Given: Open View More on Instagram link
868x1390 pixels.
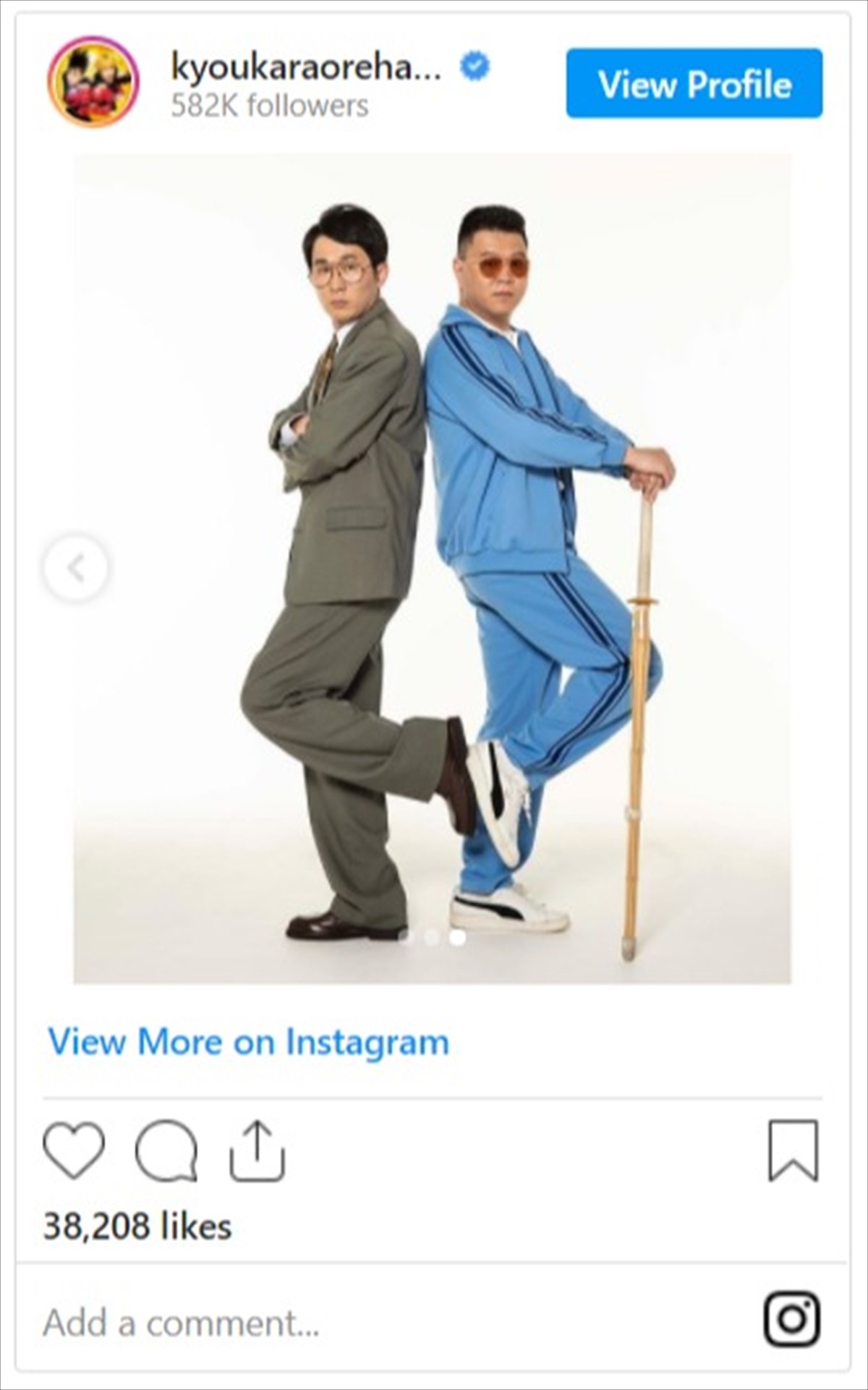Looking at the screenshot, I should point(248,1043).
